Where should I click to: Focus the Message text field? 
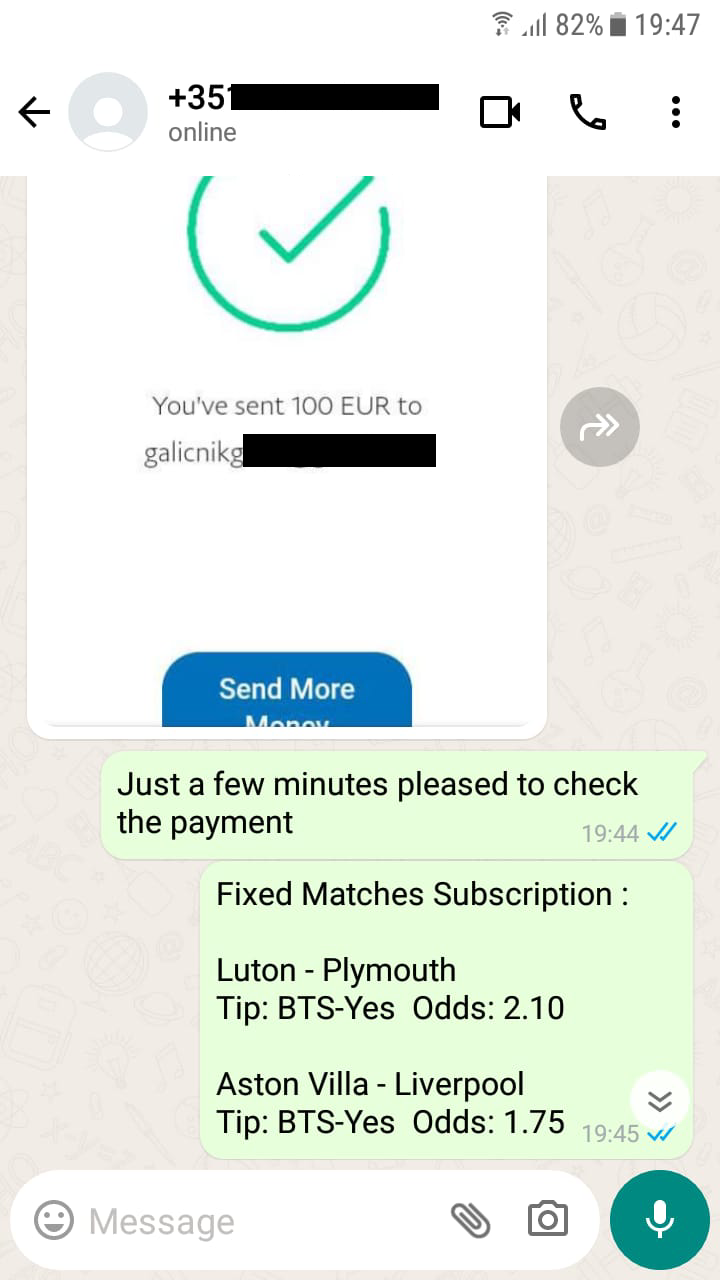coord(260,1220)
